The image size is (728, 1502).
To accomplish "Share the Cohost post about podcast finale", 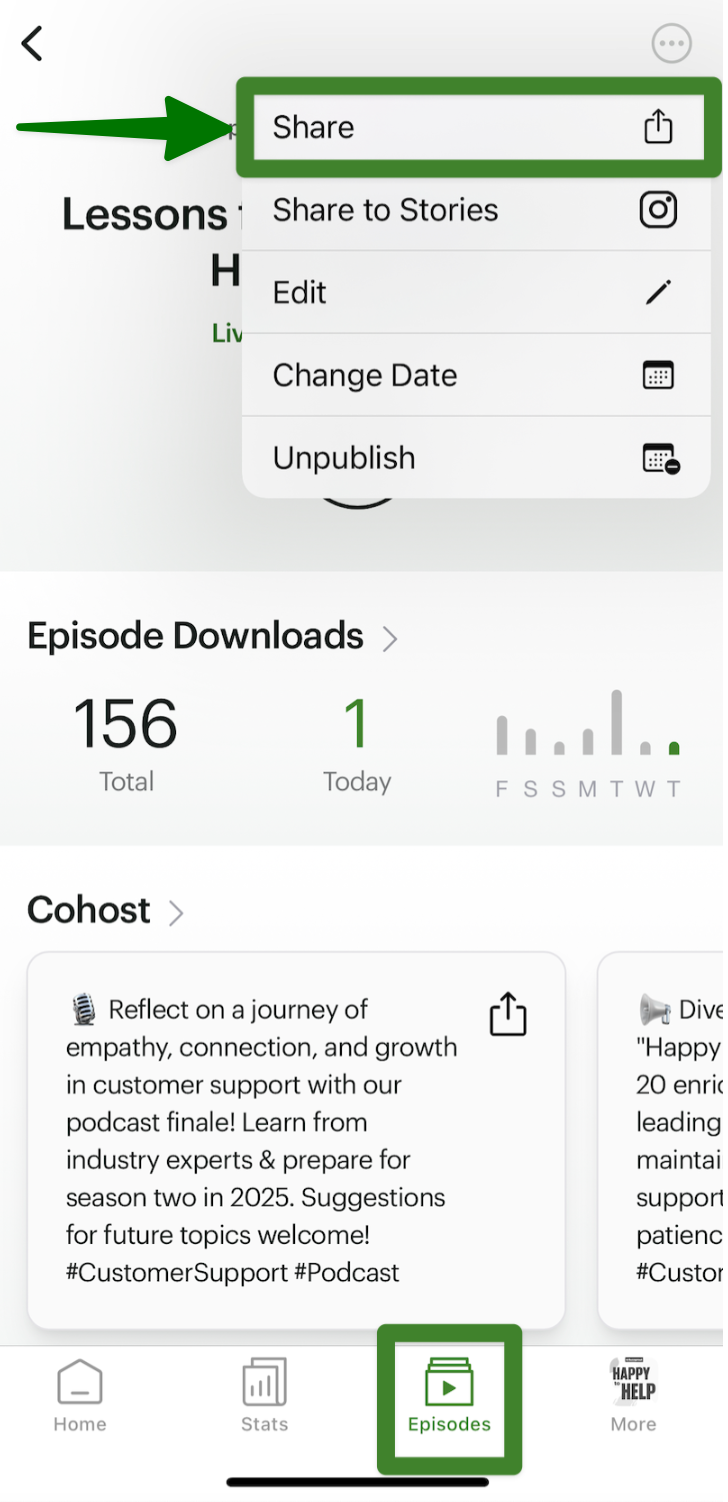I will tap(508, 1013).
